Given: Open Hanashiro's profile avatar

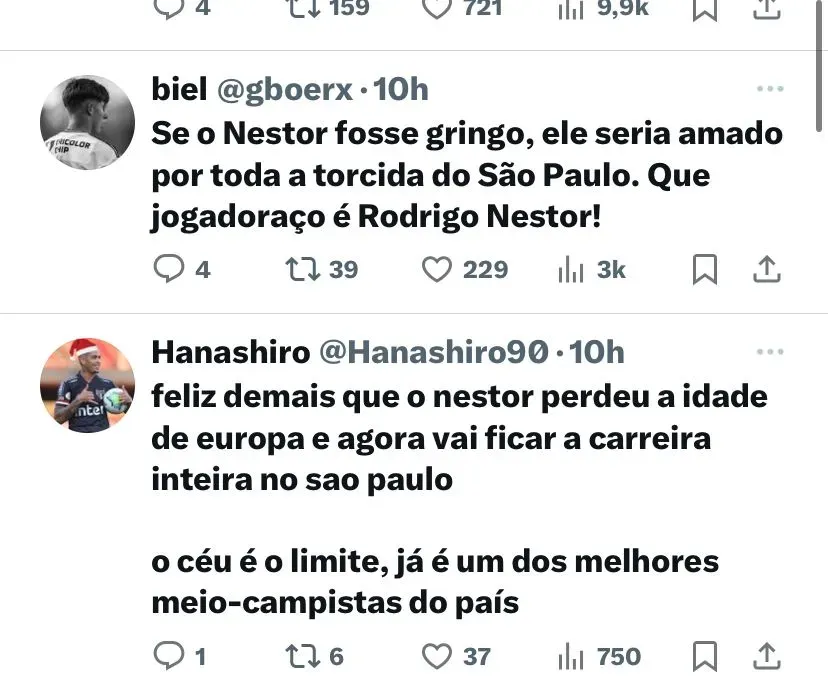Looking at the screenshot, I should point(87,385).
